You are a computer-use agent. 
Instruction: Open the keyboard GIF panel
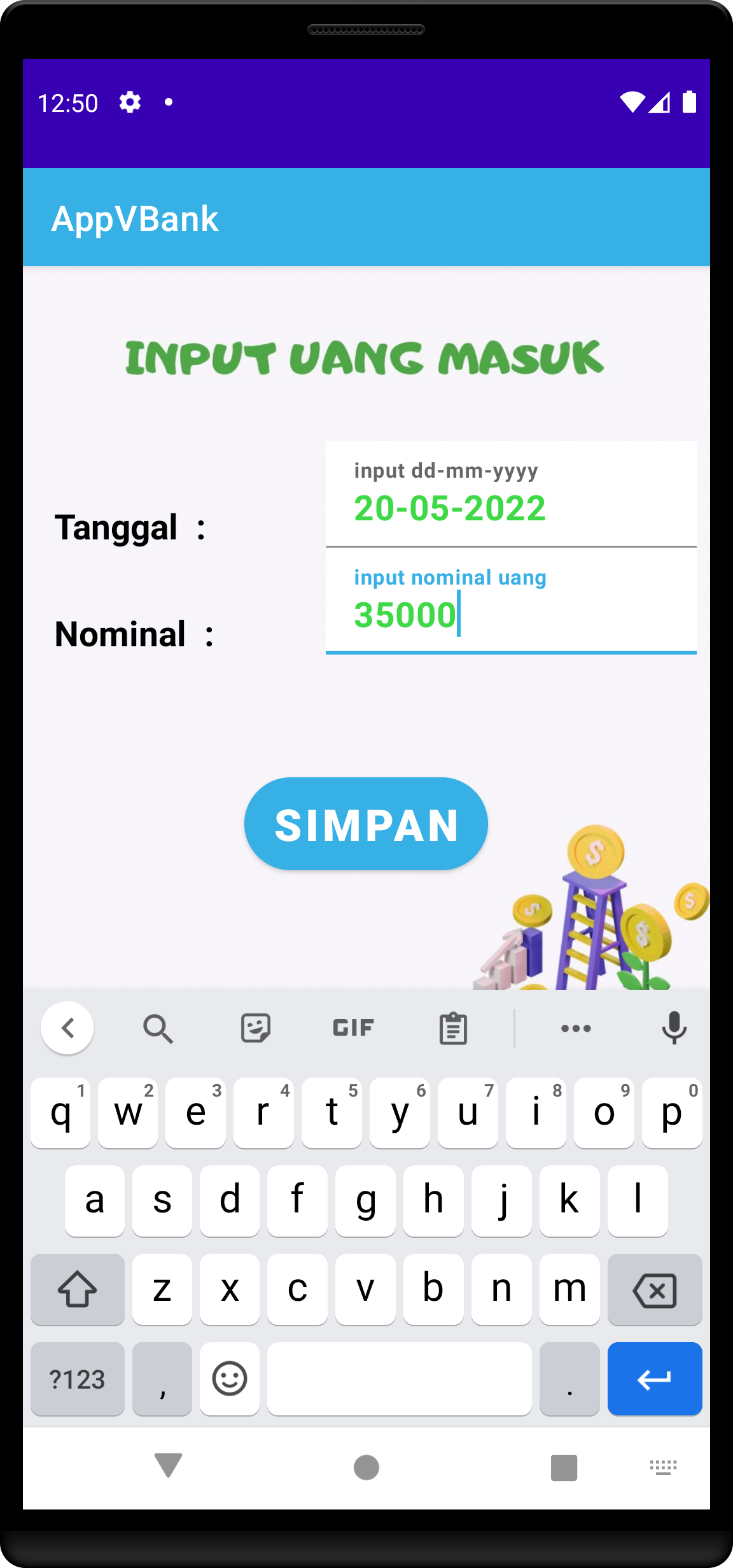coord(353,1028)
